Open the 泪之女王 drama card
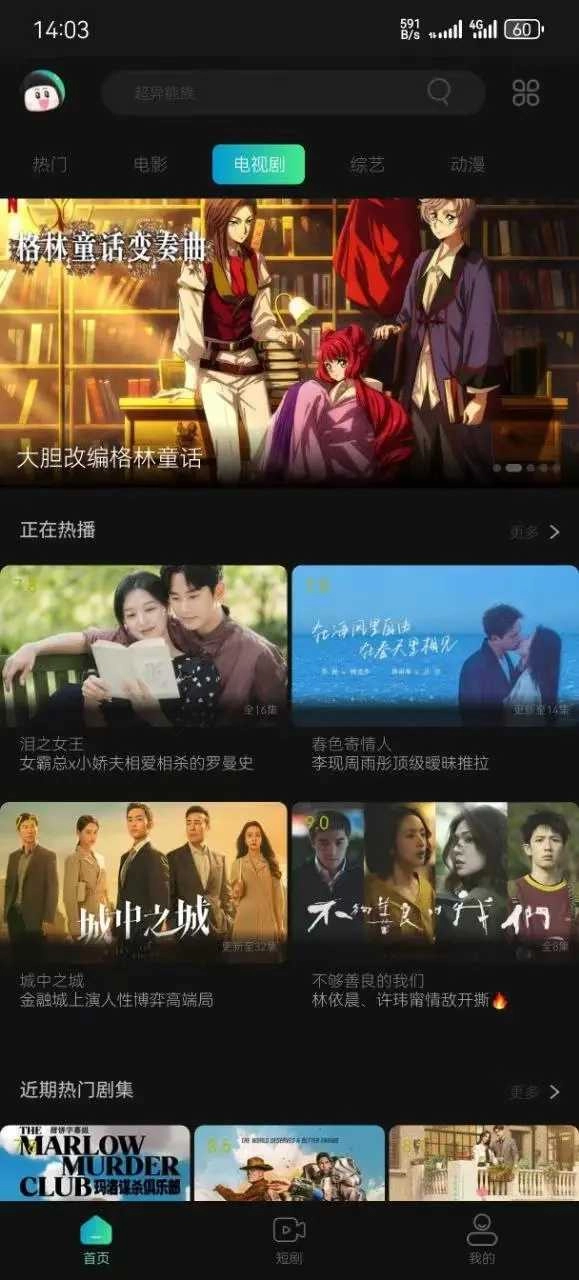Image resolution: width=579 pixels, height=1280 pixels. pyautogui.click(x=144, y=669)
